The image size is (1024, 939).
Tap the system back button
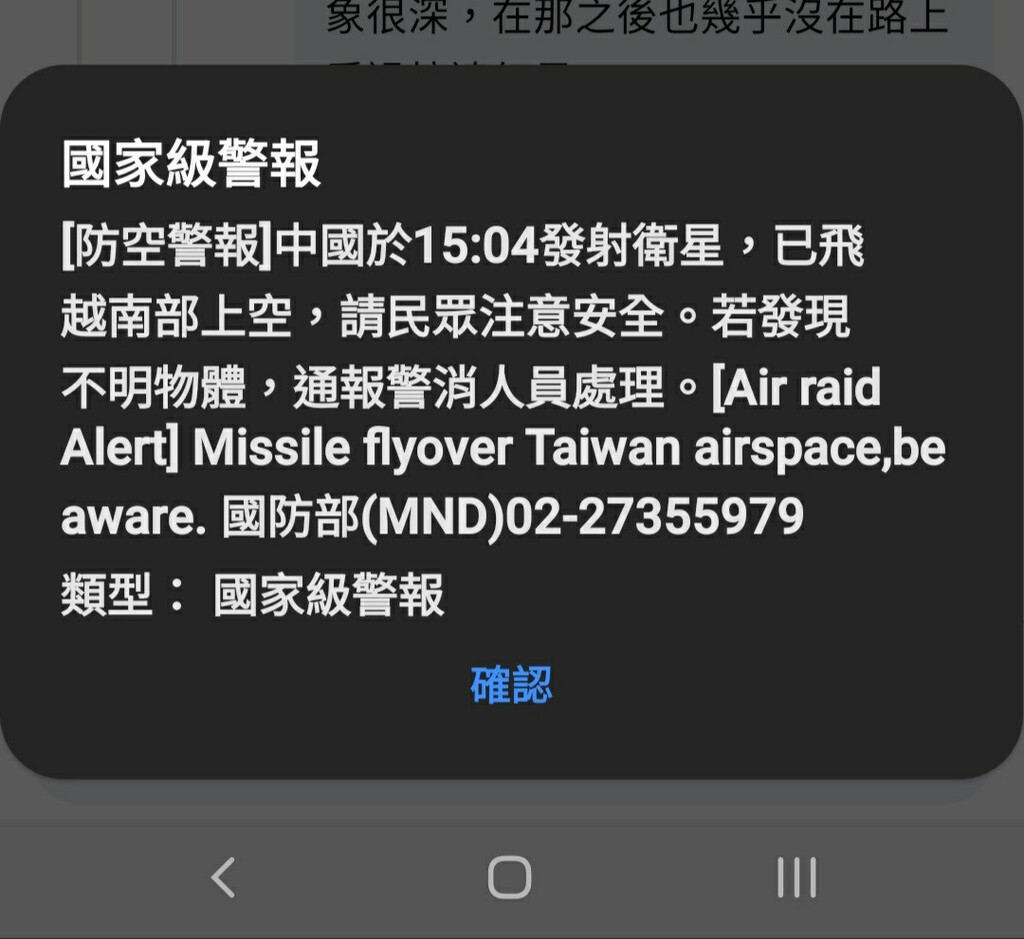click(x=224, y=877)
